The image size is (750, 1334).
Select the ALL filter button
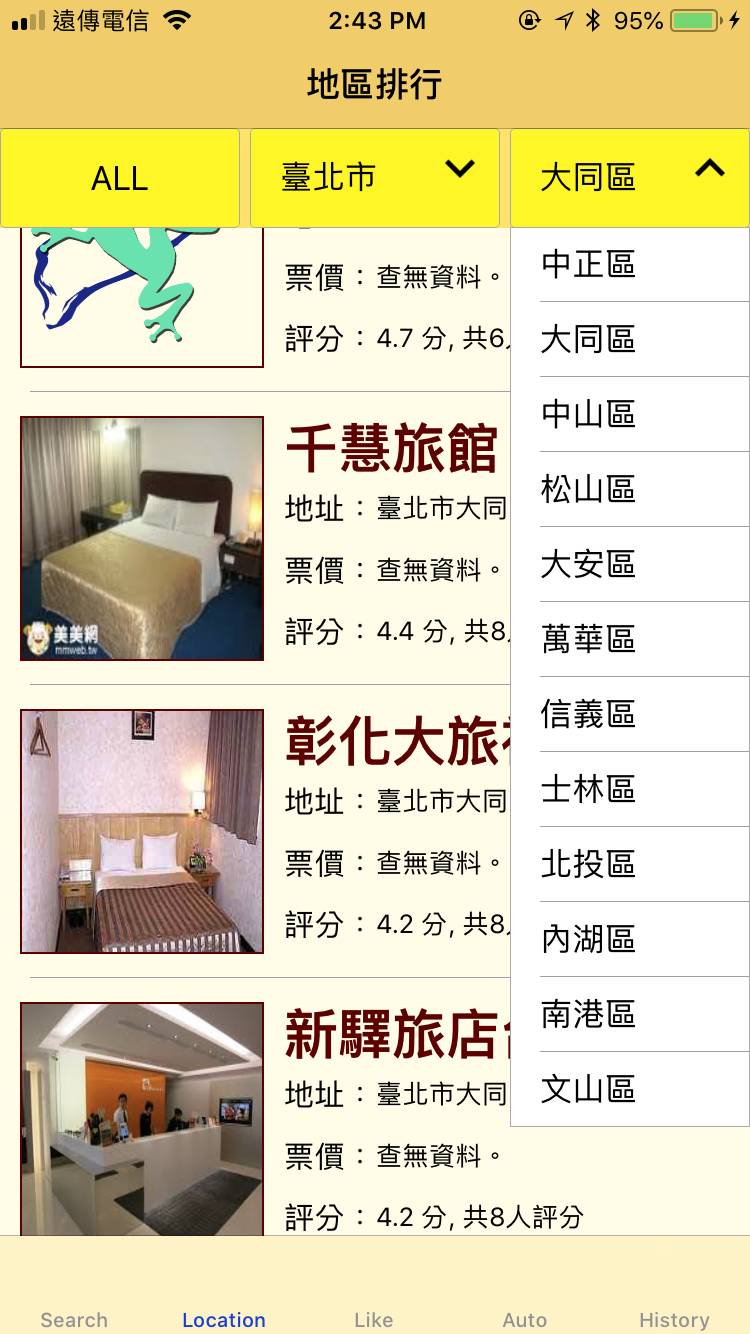point(120,178)
